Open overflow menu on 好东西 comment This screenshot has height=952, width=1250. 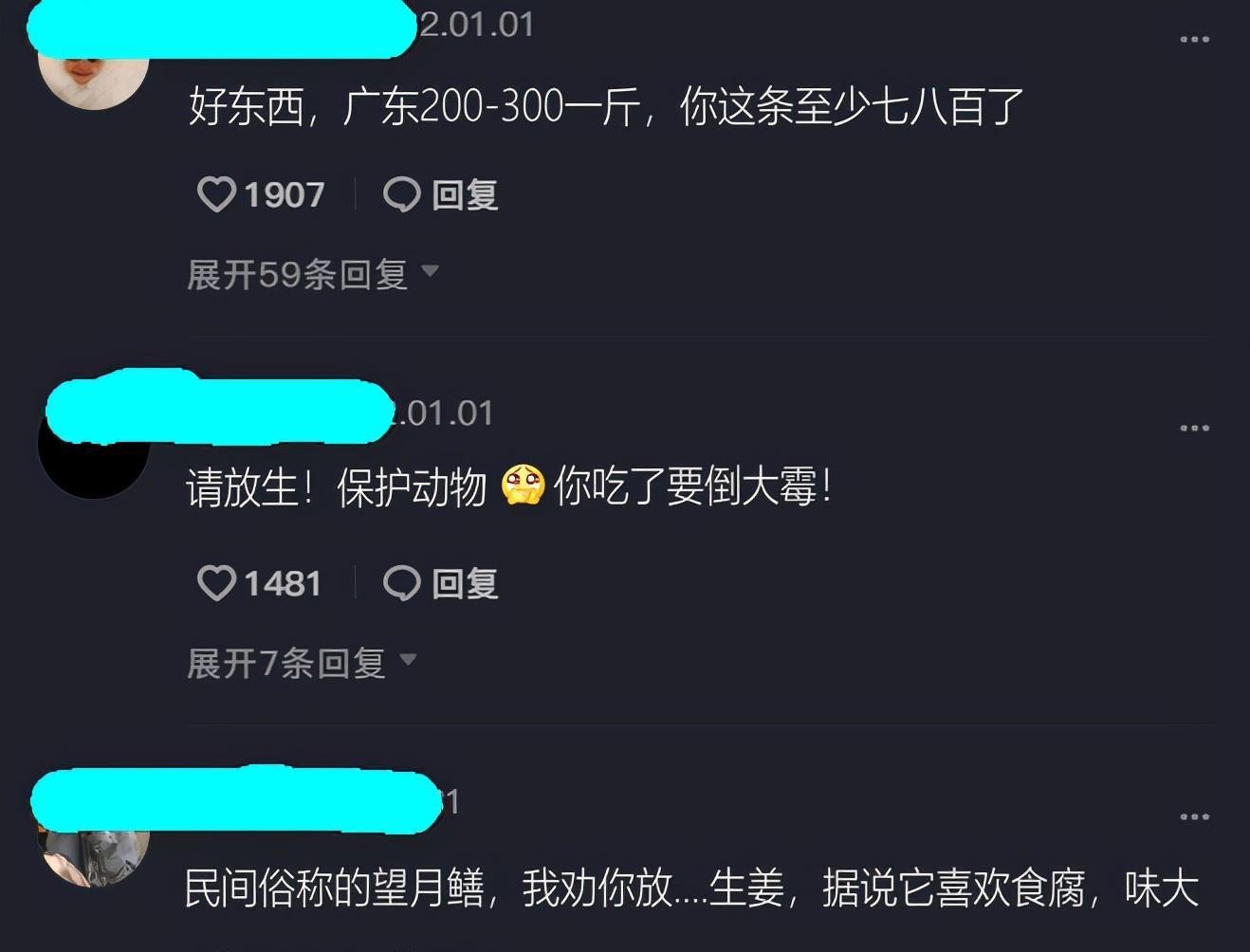click(1194, 40)
